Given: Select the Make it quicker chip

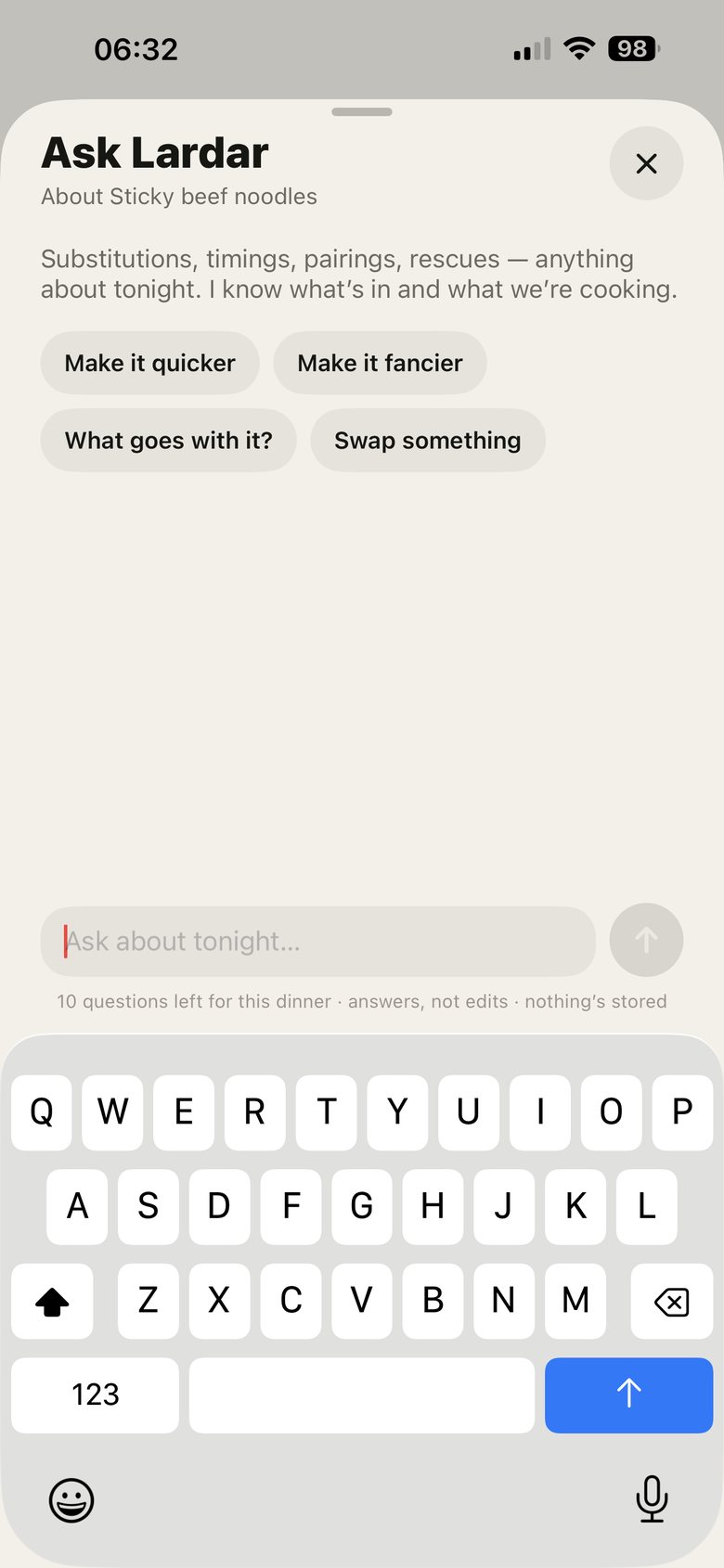Looking at the screenshot, I should pos(149,363).
